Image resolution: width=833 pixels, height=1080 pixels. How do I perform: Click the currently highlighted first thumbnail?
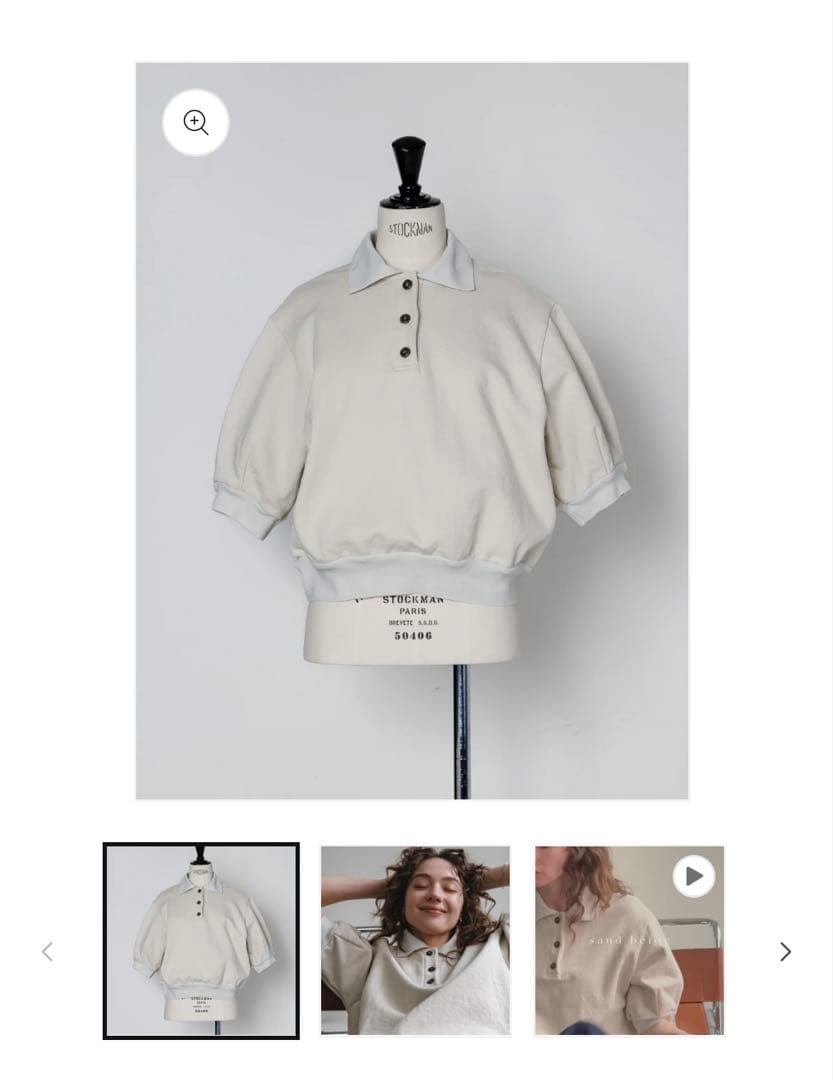[x=200, y=940]
